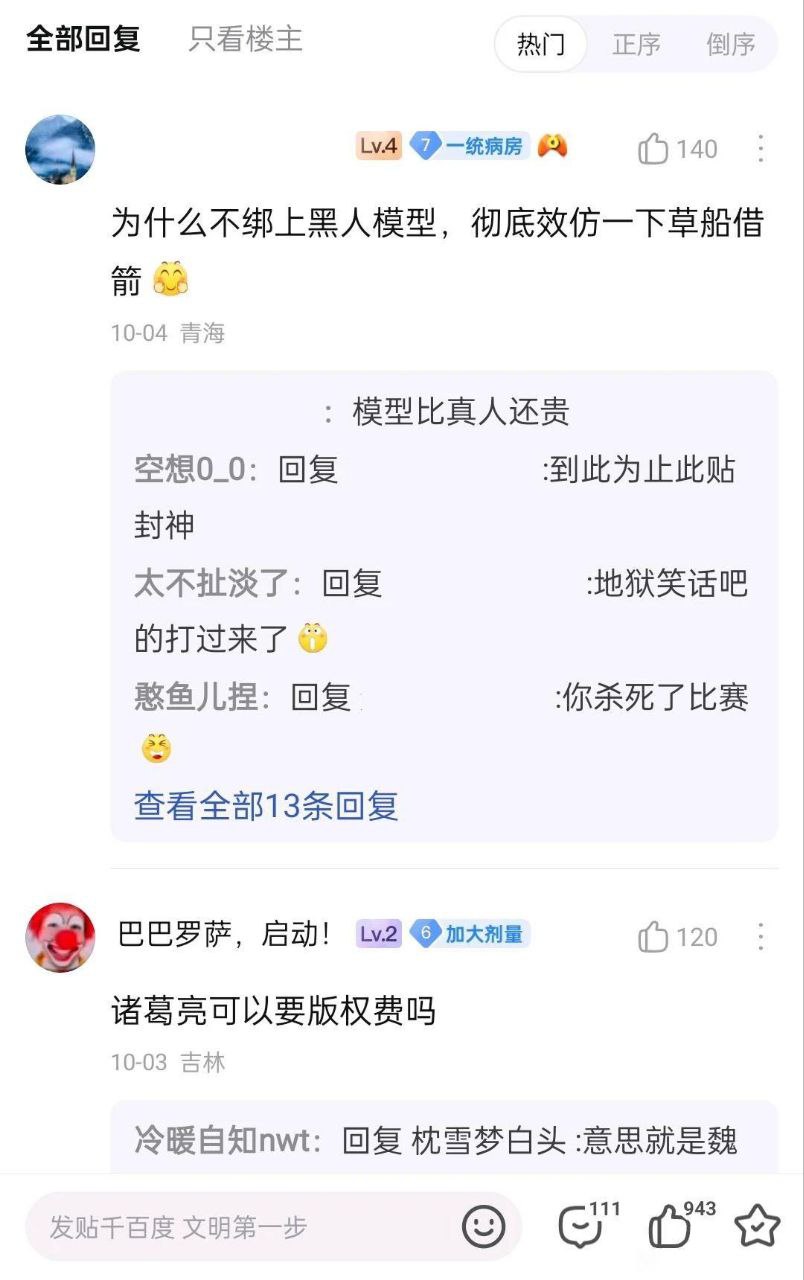Open 憨鱼儿捏's profile
804x1280 pixels.
(196, 697)
